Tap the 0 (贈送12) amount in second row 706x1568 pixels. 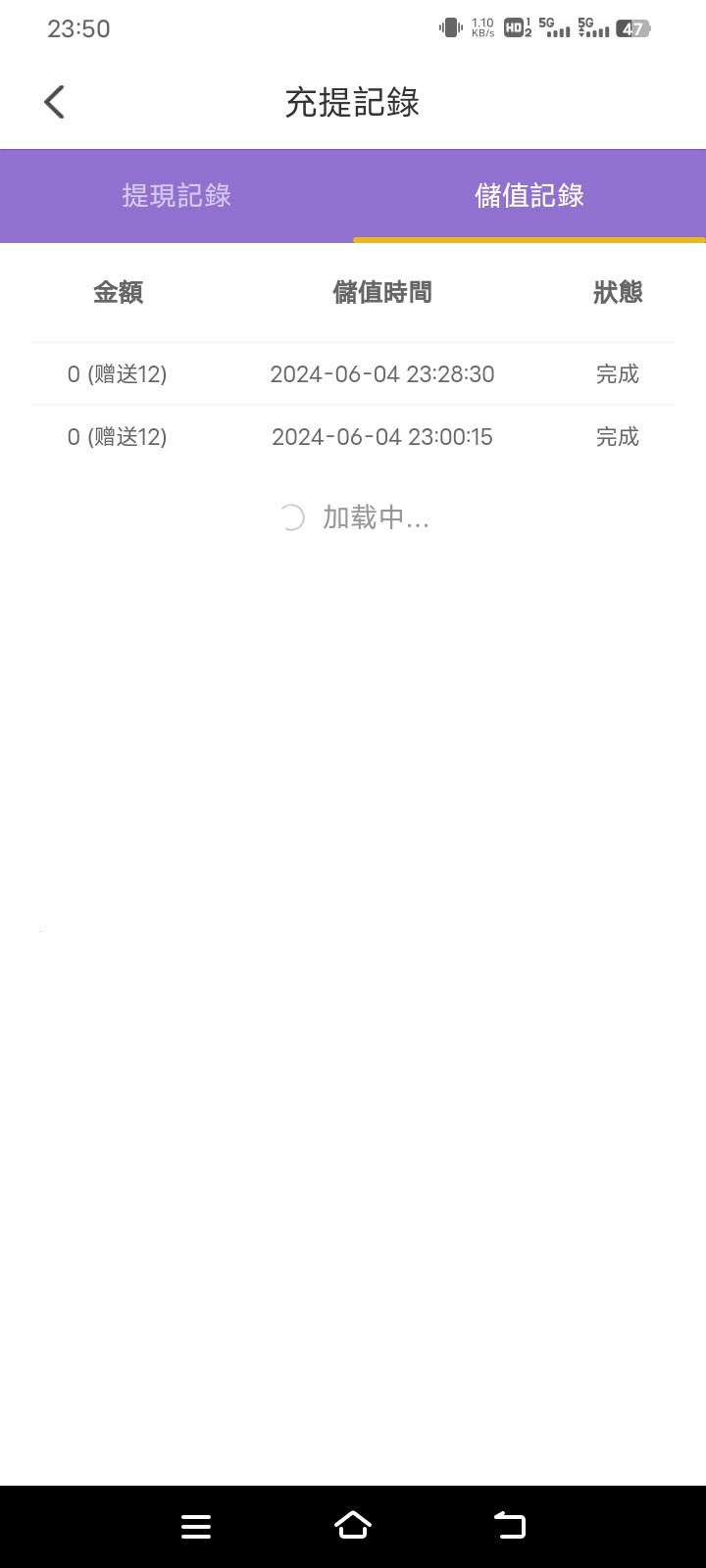[116, 436]
